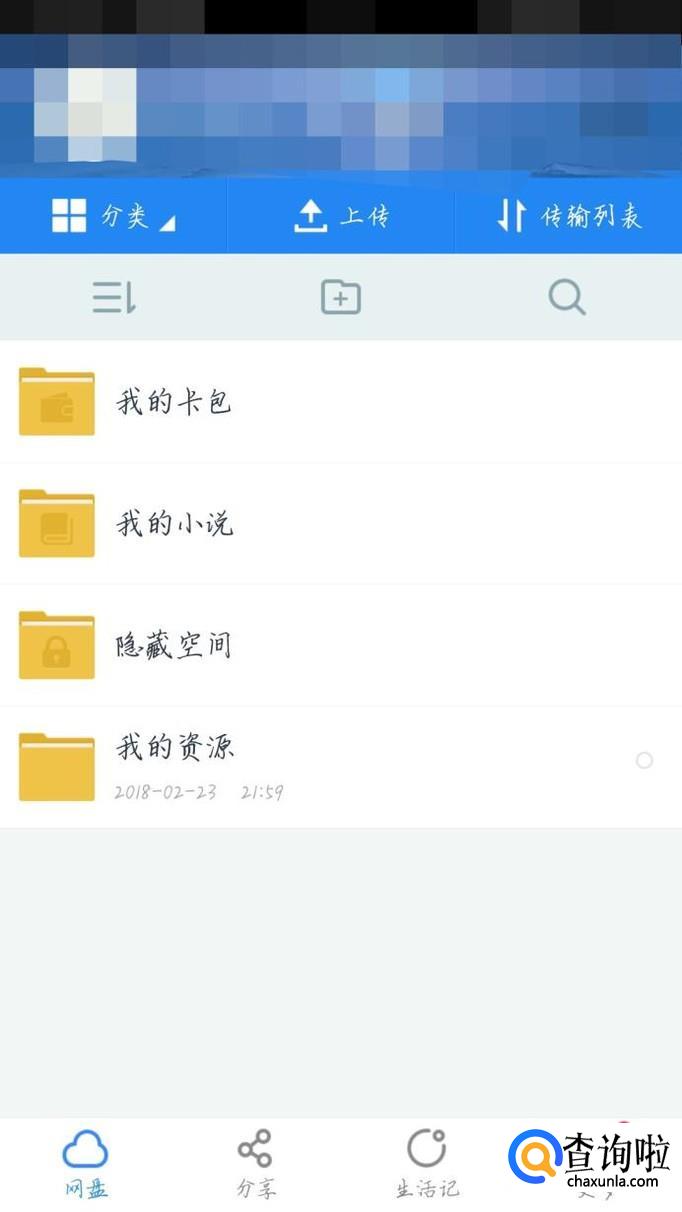Create a new folder
This screenshot has height=1212, width=682.
[x=341, y=297]
